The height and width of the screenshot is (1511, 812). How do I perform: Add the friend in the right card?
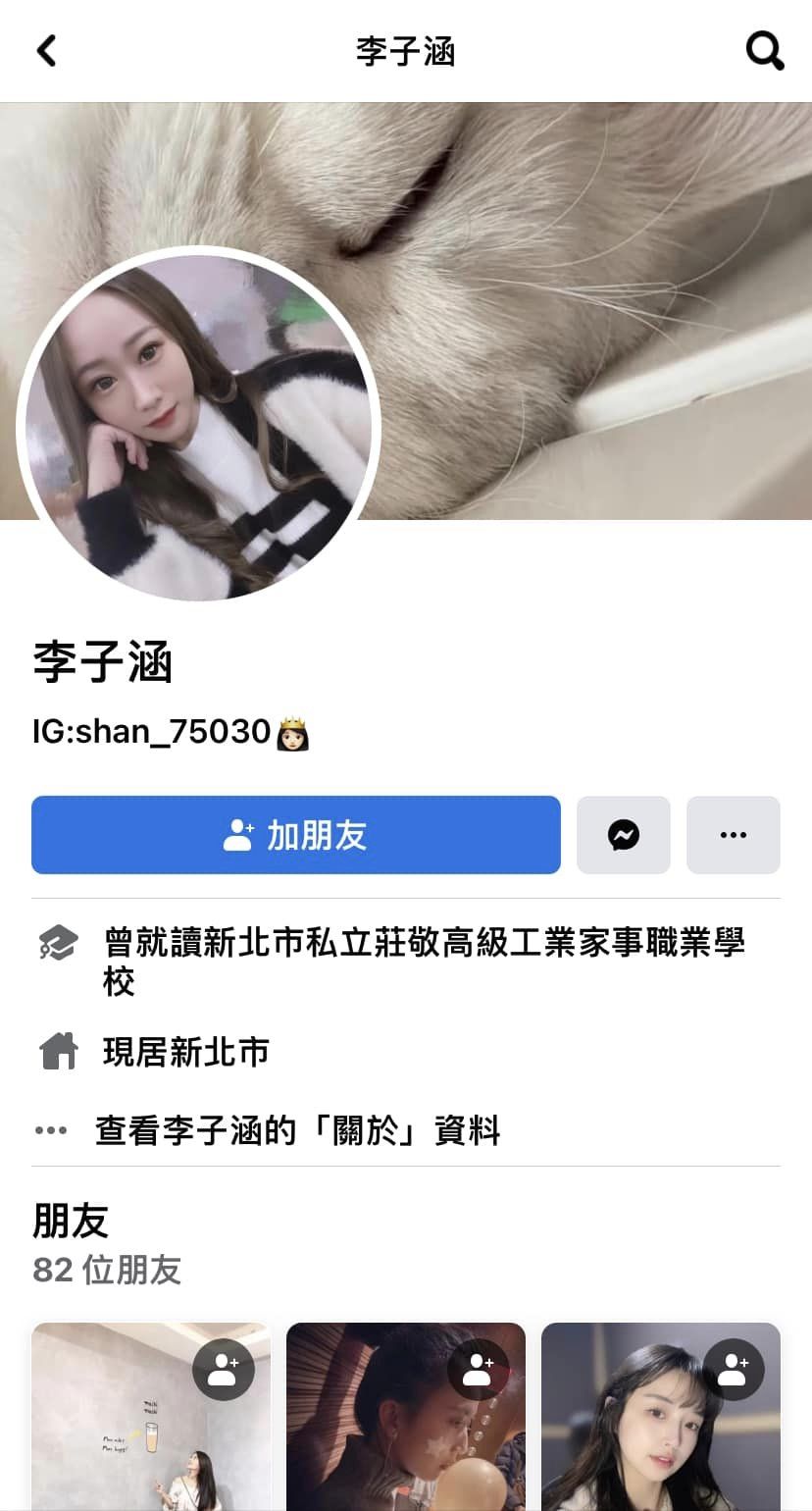click(x=733, y=1369)
